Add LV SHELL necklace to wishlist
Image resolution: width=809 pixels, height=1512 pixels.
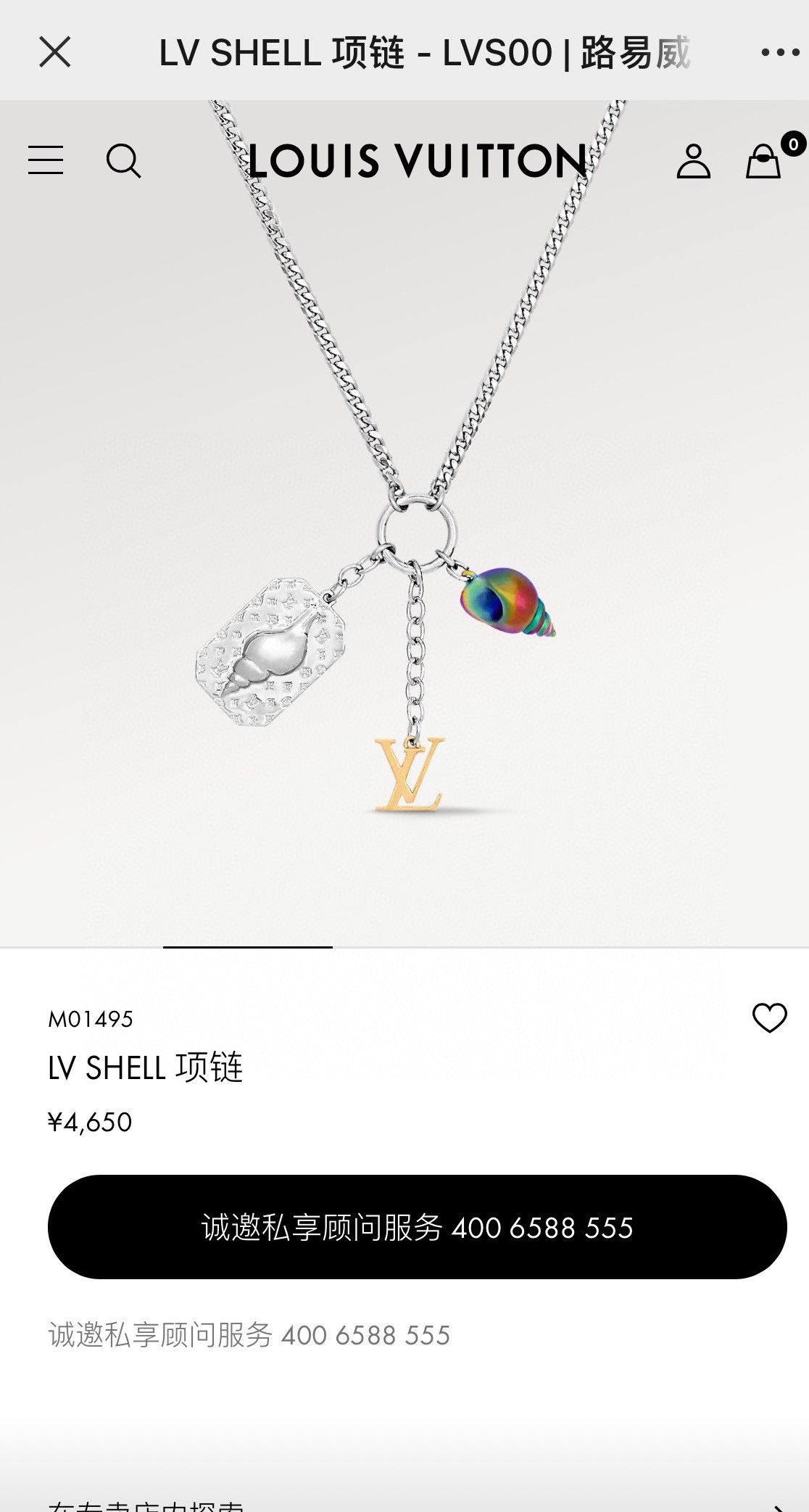(x=769, y=1017)
